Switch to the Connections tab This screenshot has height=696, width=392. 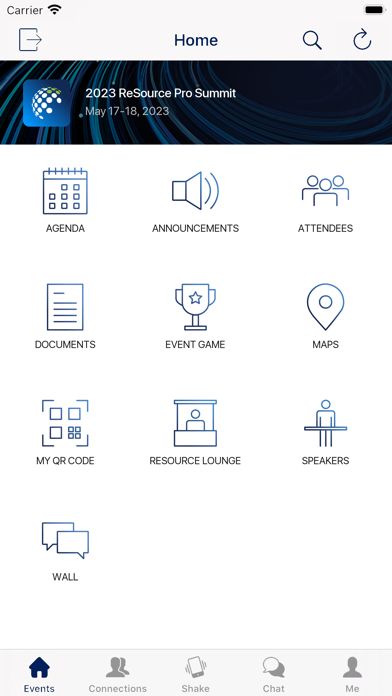(118, 675)
